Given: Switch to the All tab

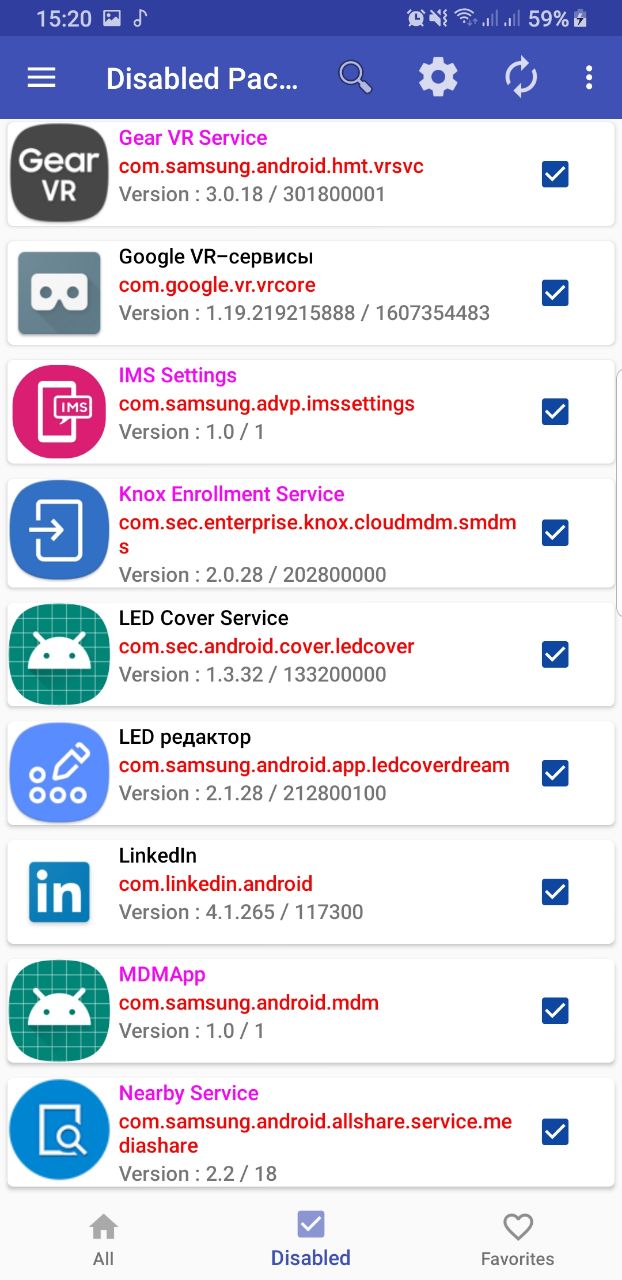Looking at the screenshot, I should click(103, 1240).
